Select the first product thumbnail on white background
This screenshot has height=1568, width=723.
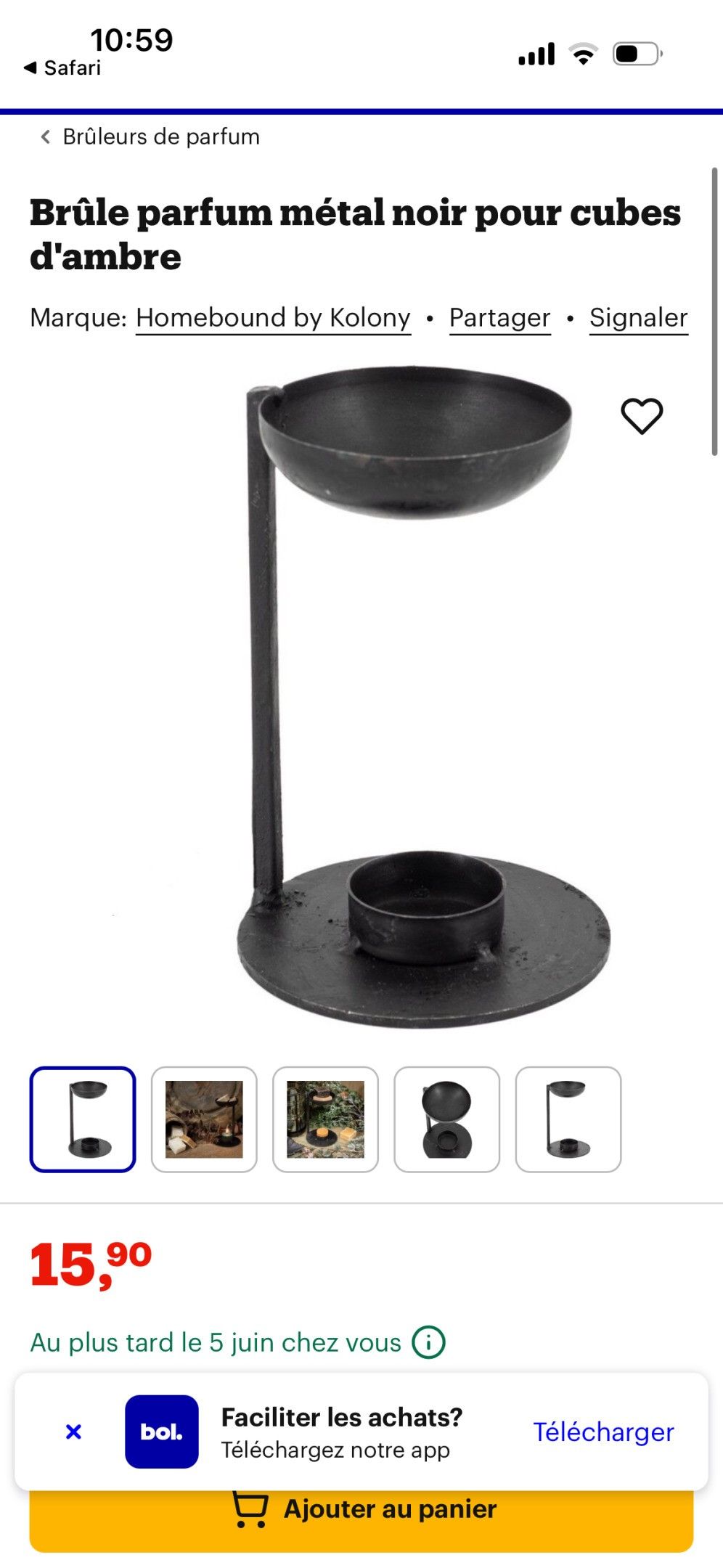[83, 1119]
